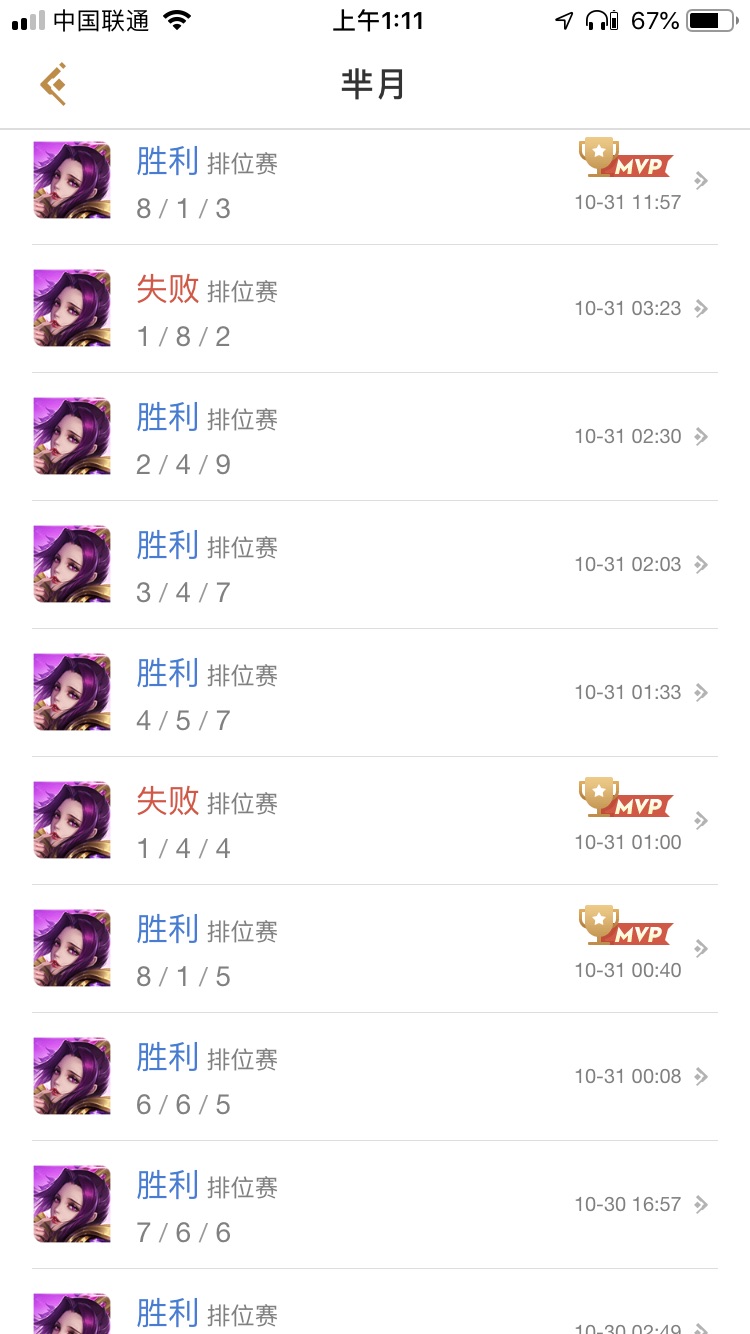
Task: Tap the MVP badge next to 10-31 01:00
Action: pos(627,798)
